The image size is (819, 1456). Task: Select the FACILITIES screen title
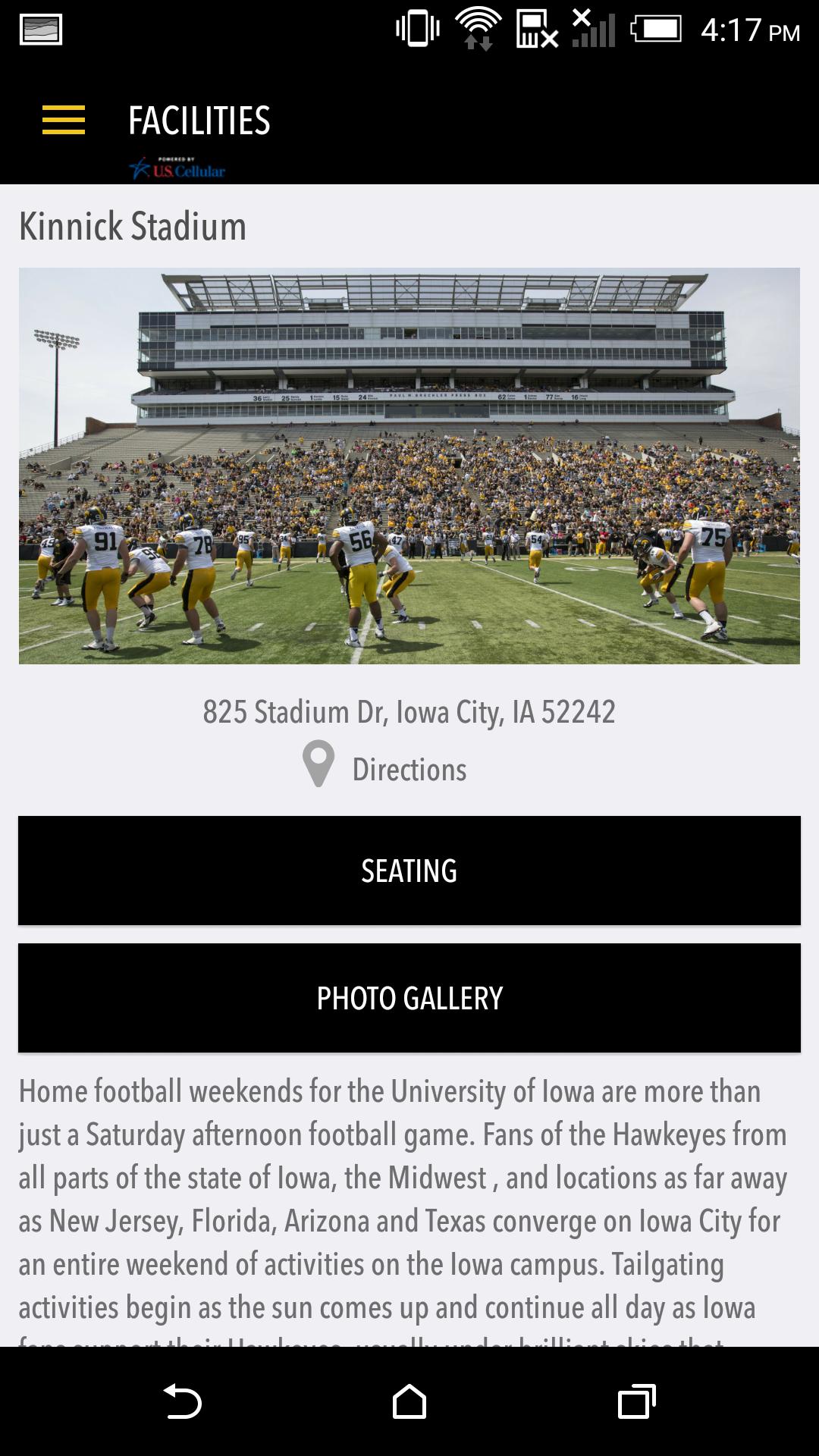pyautogui.click(x=199, y=120)
